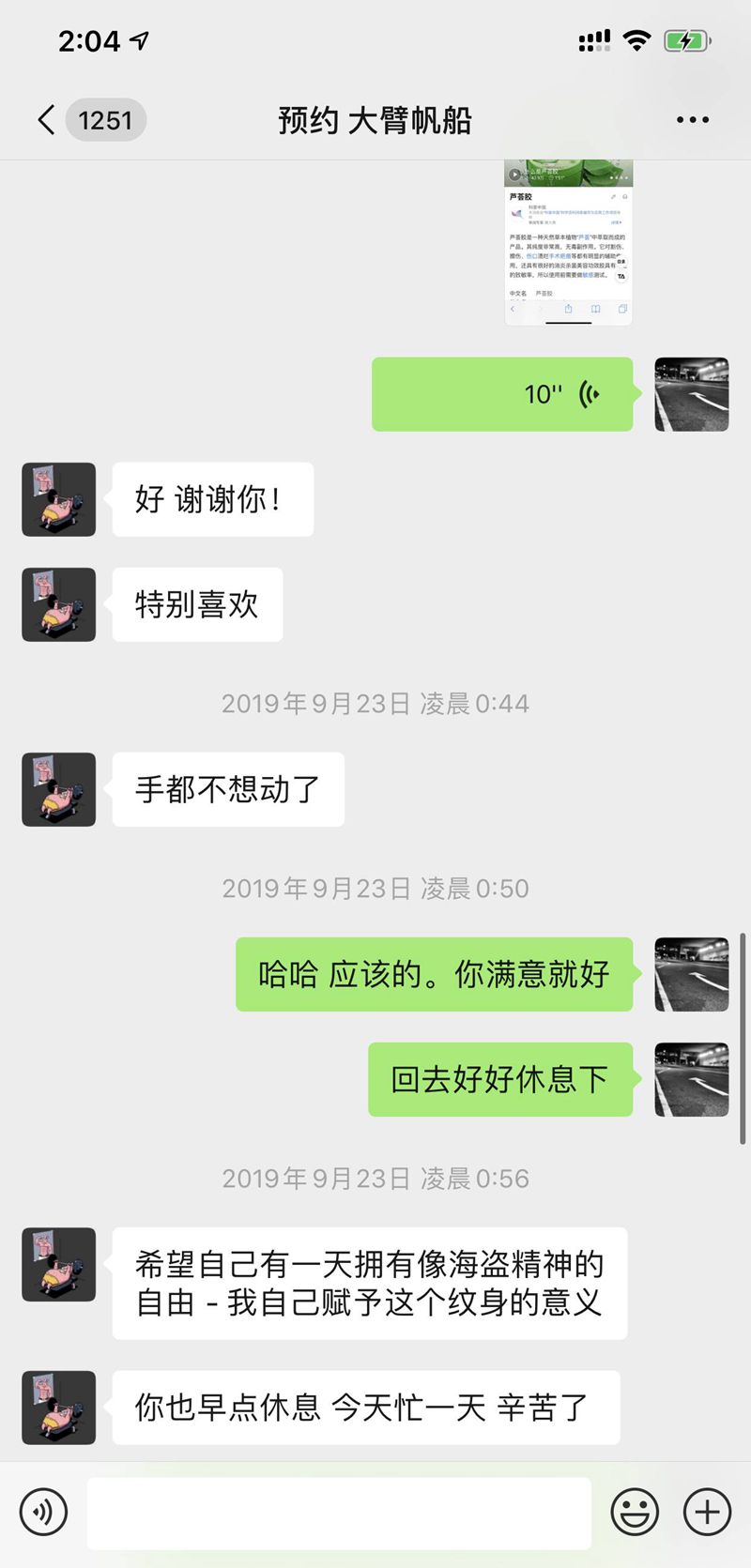Play the 10-second voice message
The image size is (751, 1568).
coord(502,394)
